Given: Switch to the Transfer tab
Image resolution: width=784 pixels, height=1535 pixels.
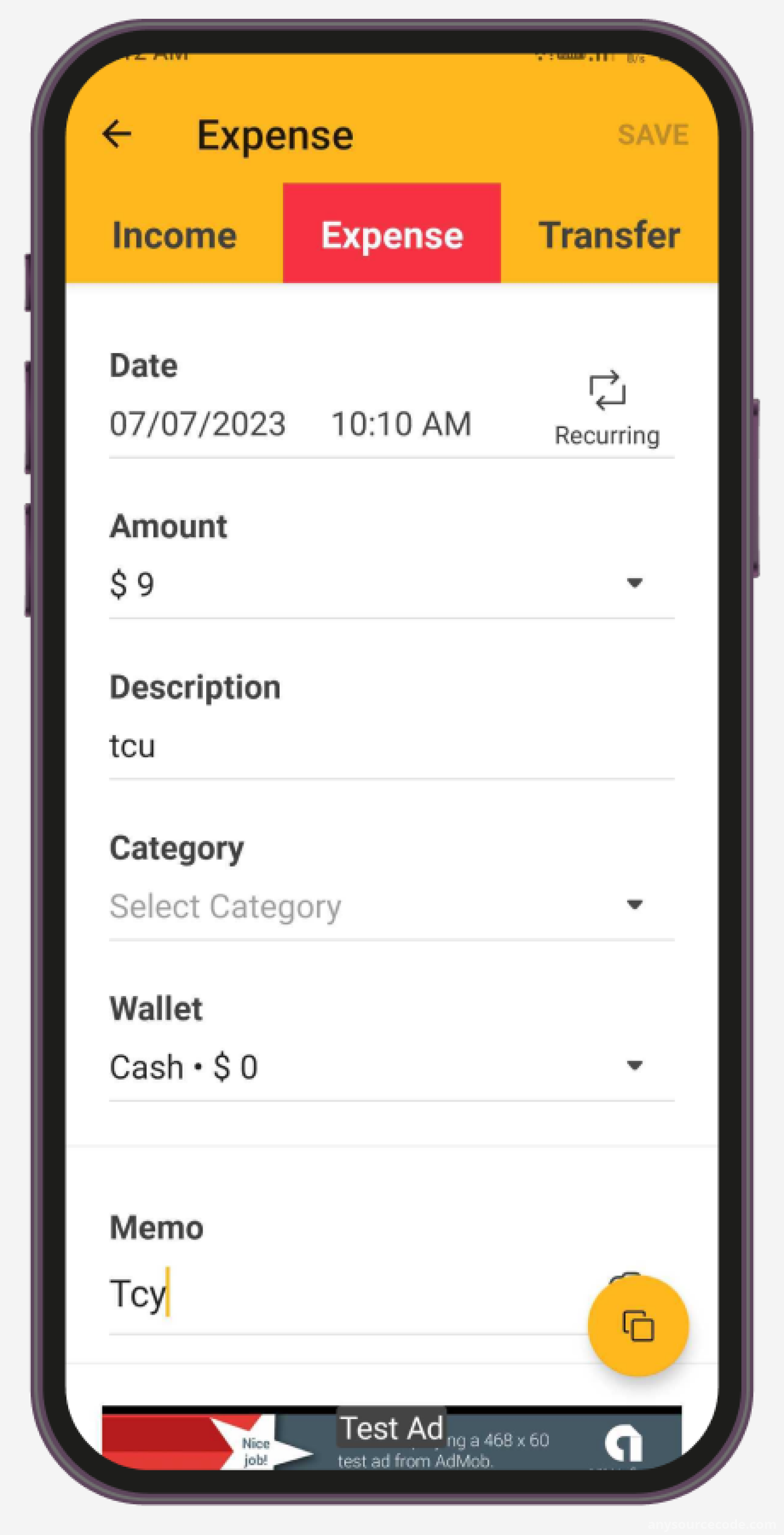Looking at the screenshot, I should click(609, 234).
